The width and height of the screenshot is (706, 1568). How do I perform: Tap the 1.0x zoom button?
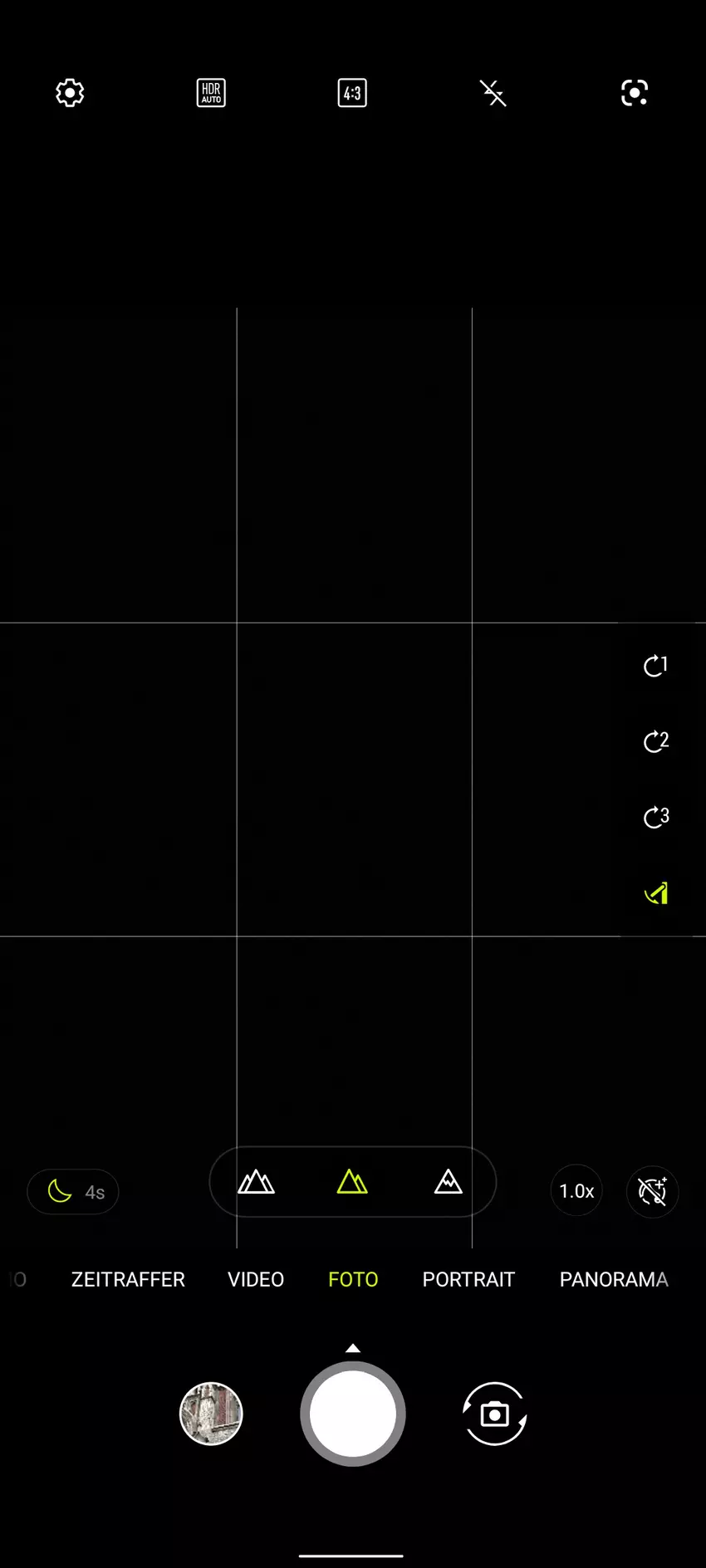tap(576, 1191)
